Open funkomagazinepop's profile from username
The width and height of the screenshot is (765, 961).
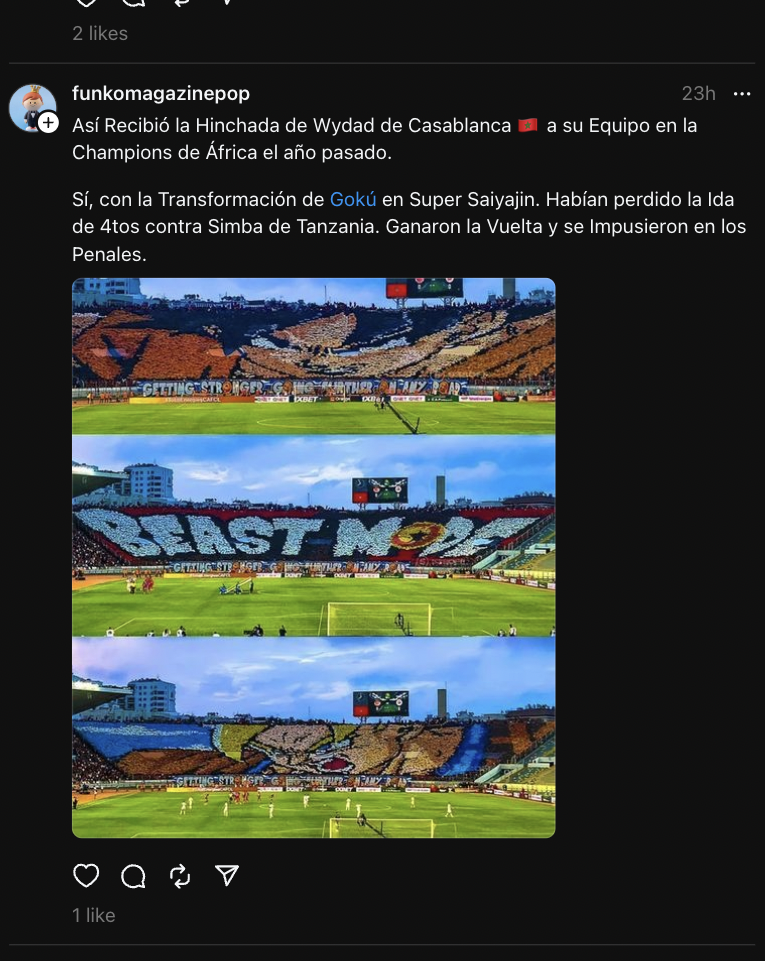tap(161, 94)
